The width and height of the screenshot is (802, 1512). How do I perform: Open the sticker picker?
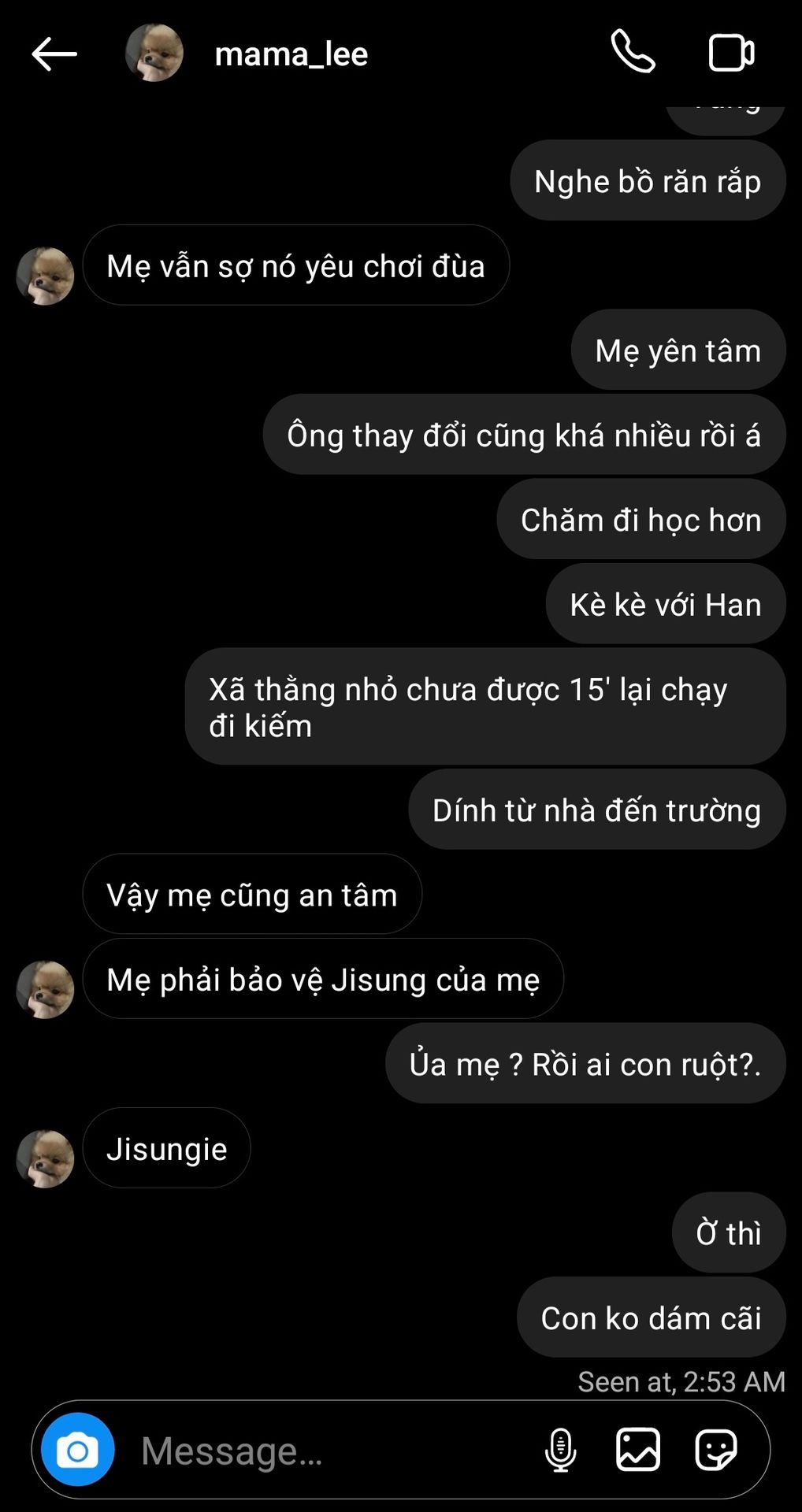click(715, 1450)
